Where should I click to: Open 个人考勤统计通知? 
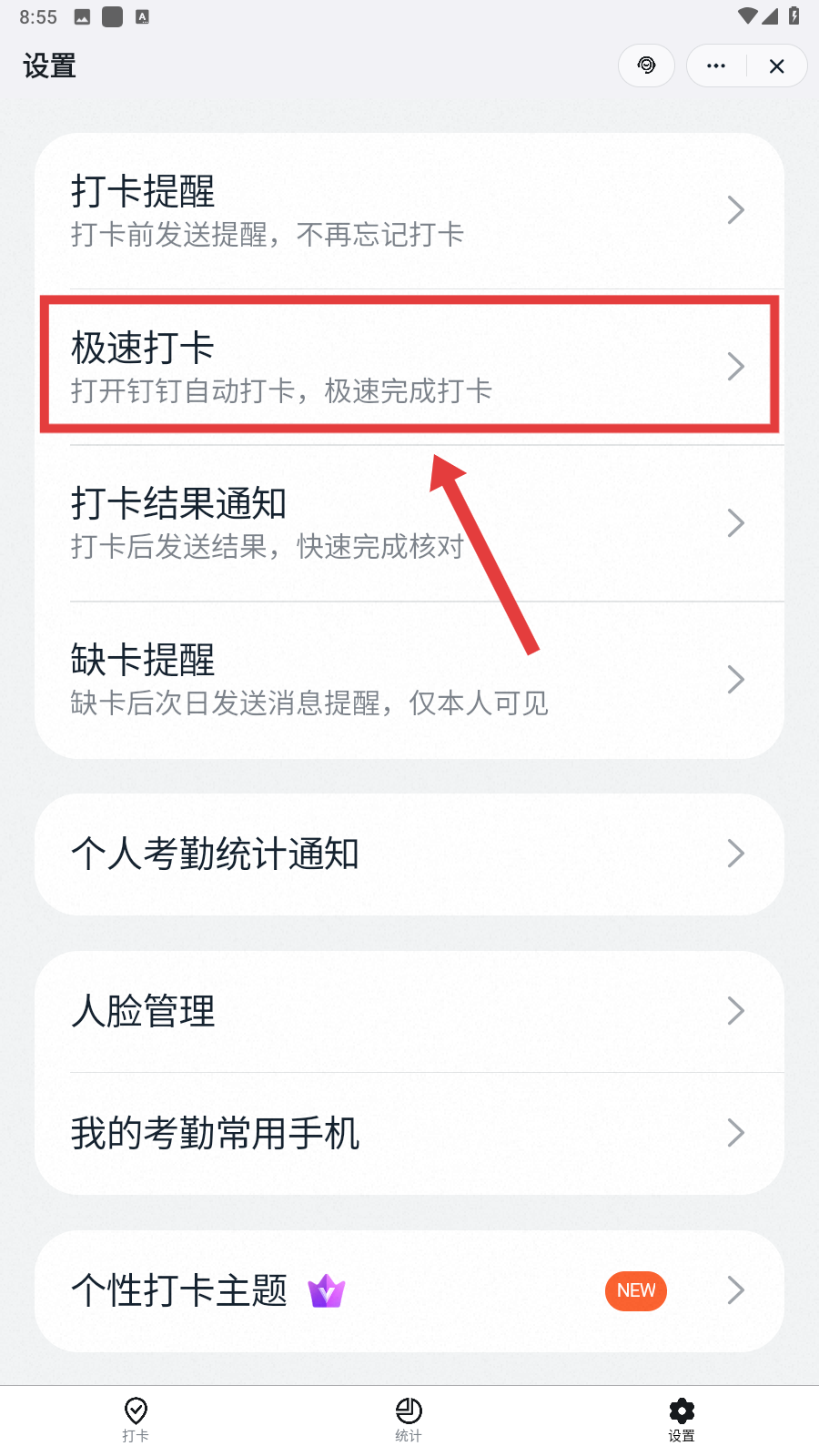click(409, 854)
